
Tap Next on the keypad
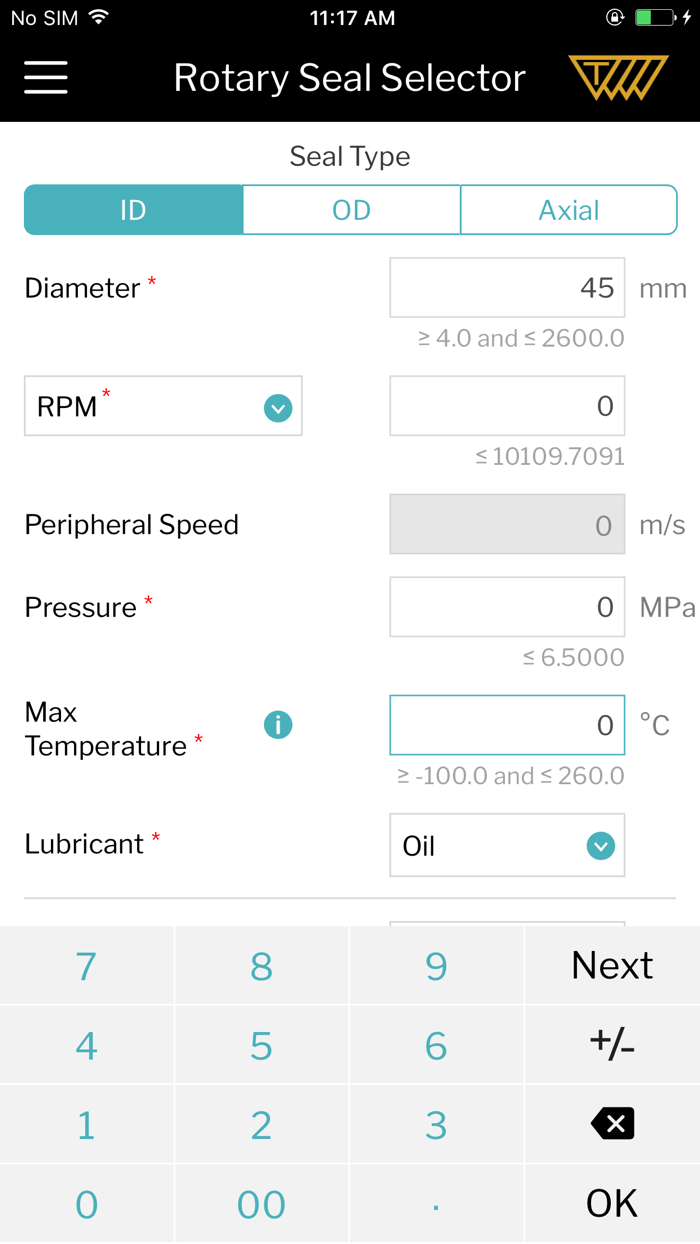coord(612,965)
